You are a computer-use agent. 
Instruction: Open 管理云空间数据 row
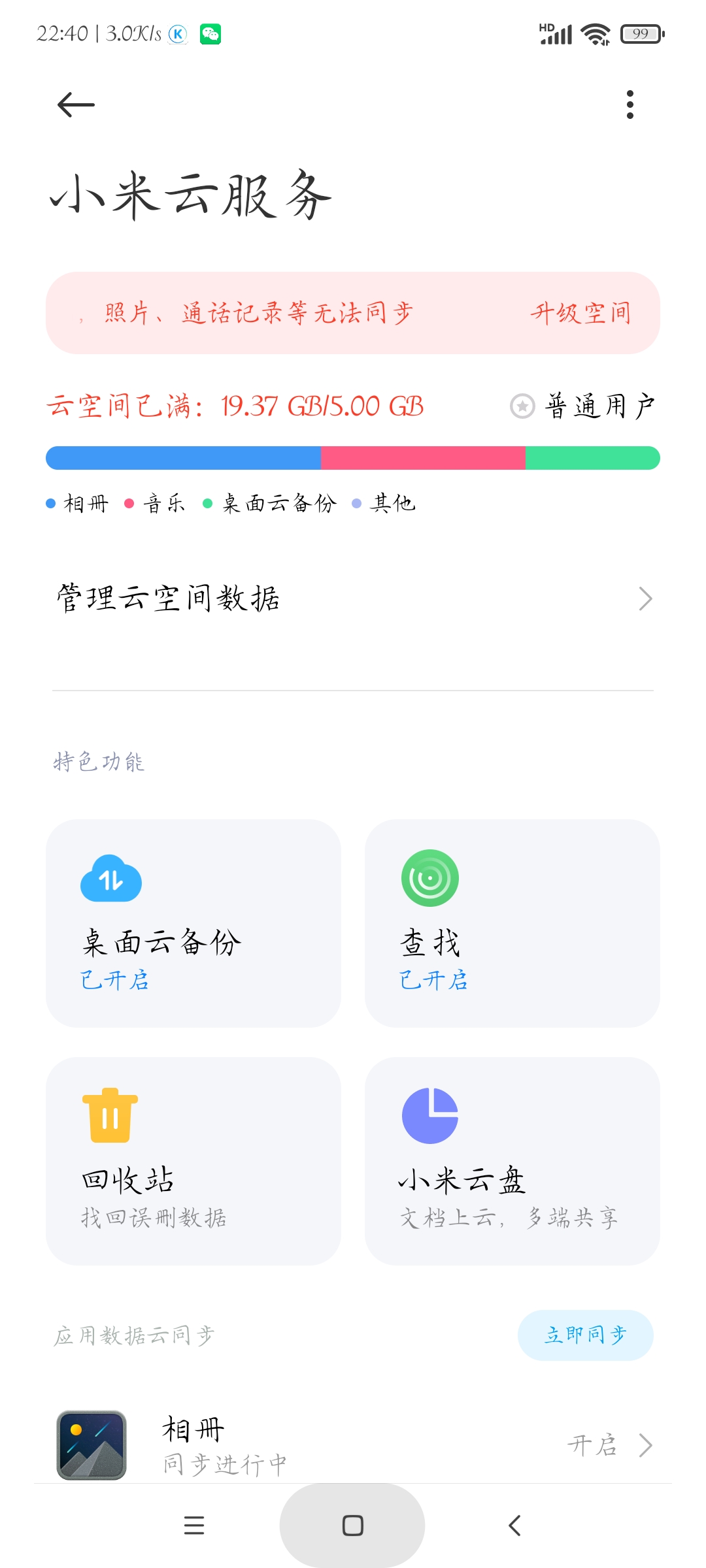(353, 598)
